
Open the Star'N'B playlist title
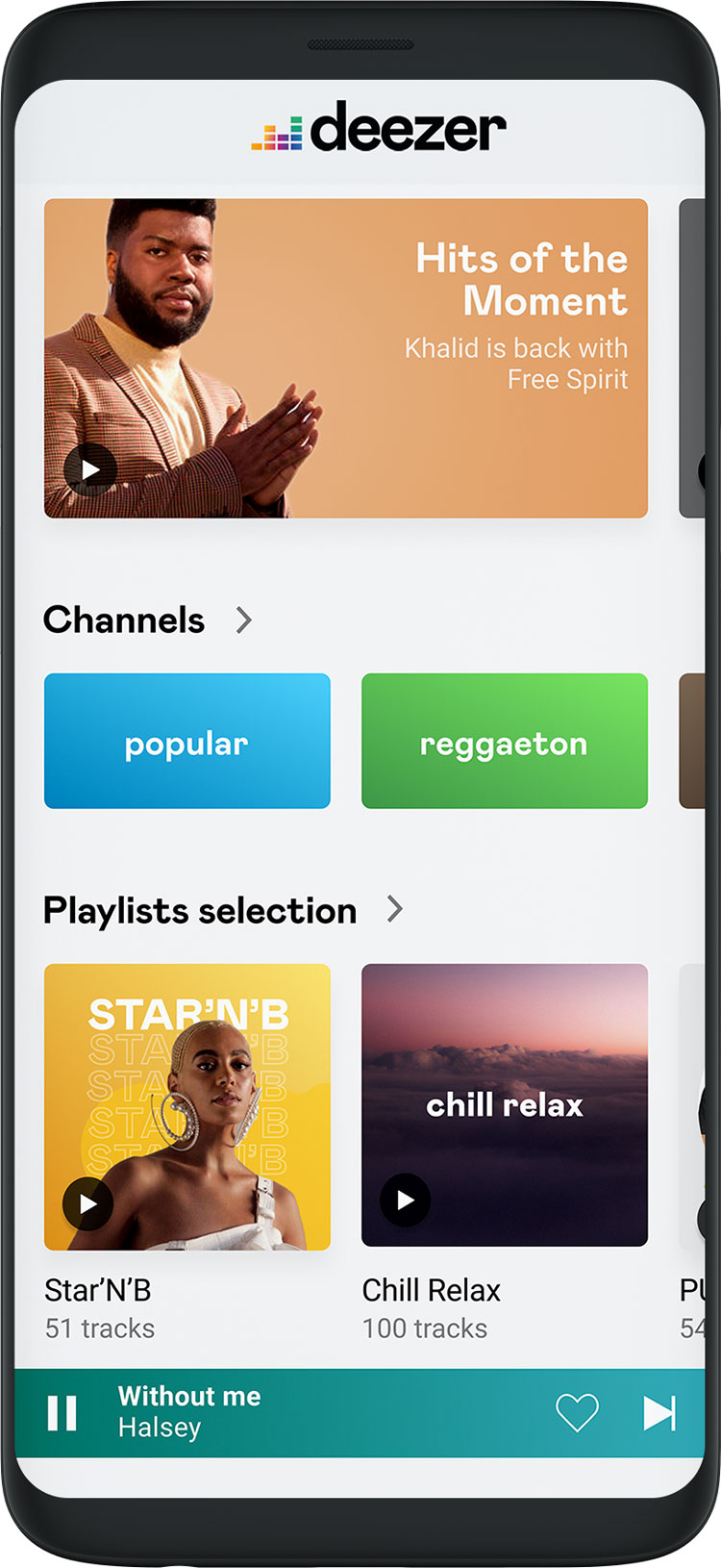coord(98,1290)
